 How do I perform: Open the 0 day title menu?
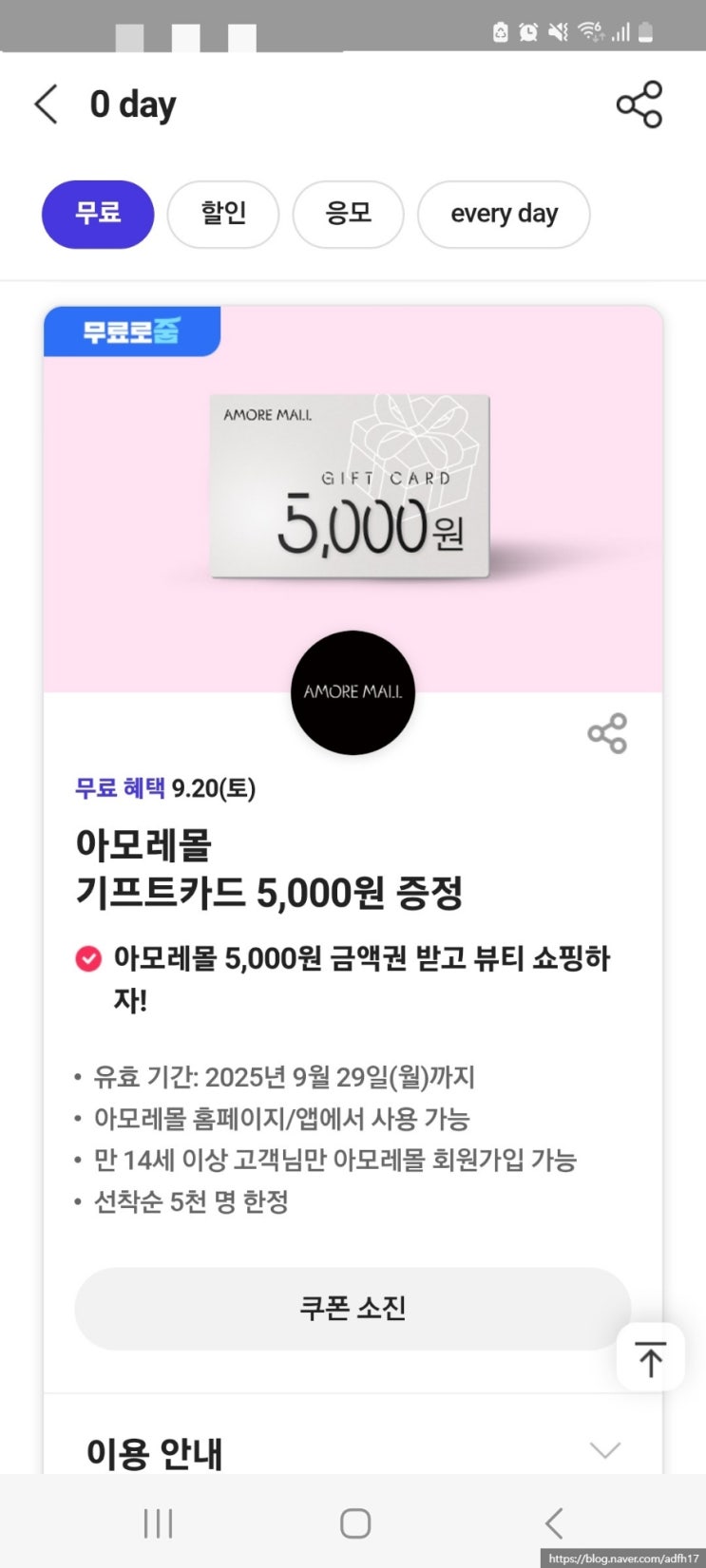132,104
